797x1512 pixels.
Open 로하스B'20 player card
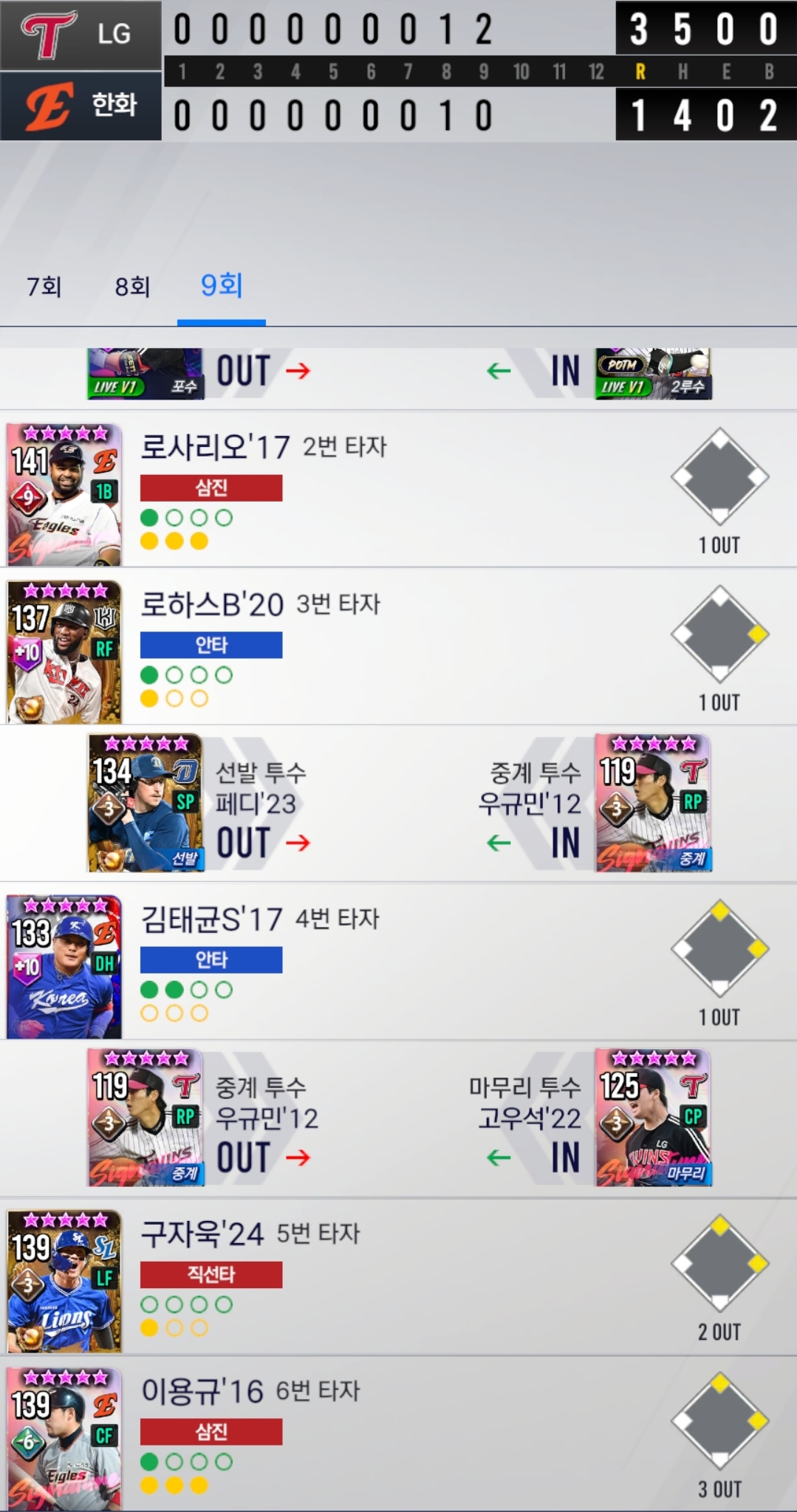pyautogui.click(x=64, y=651)
